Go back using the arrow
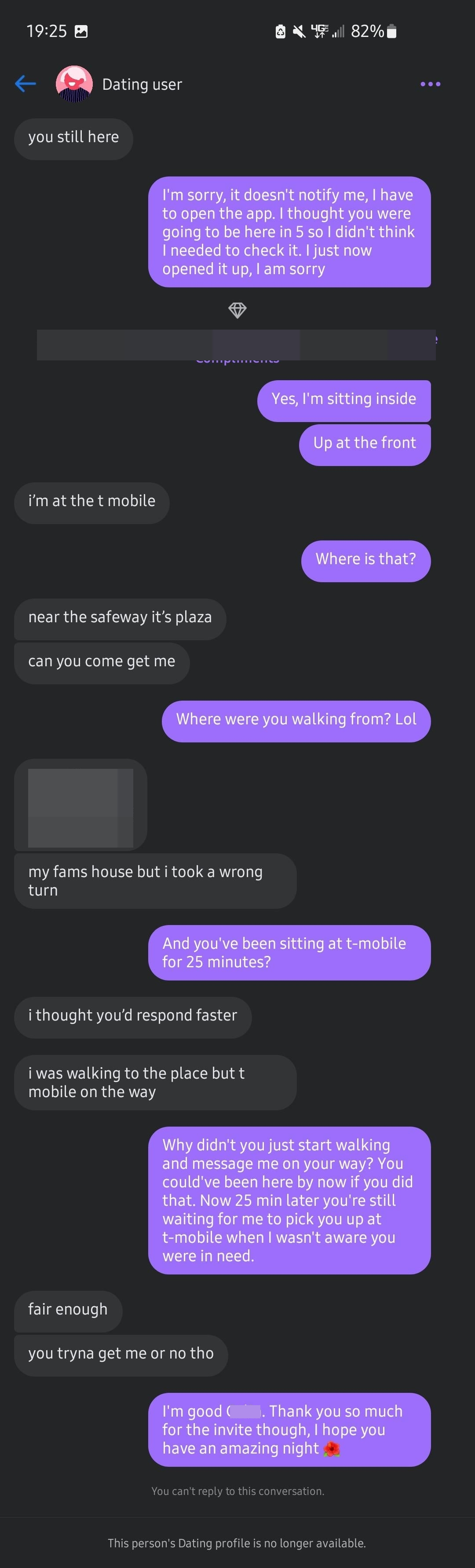The height and width of the screenshot is (1568, 475). click(x=25, y=84)
